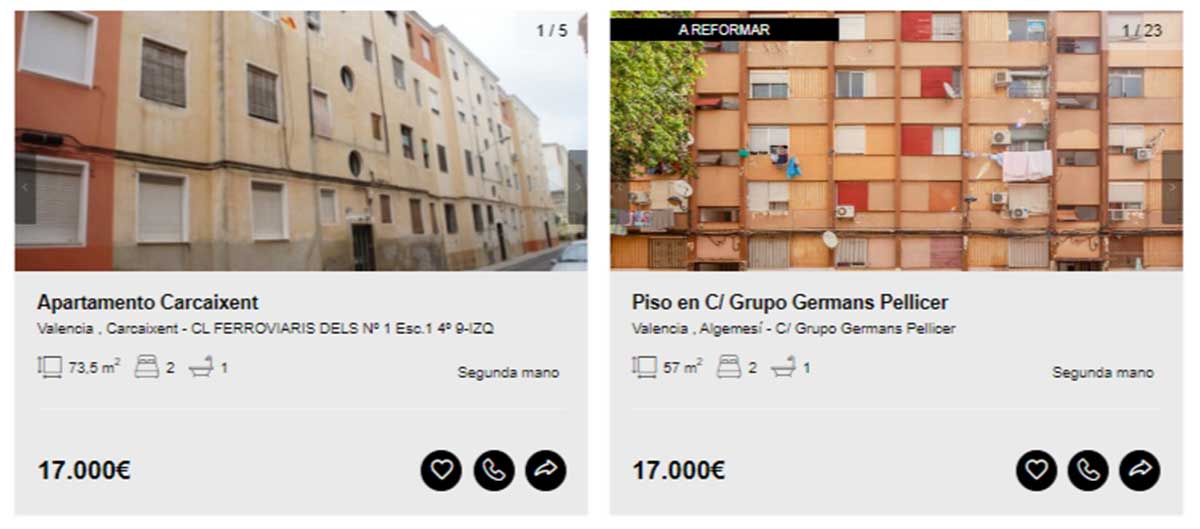
Task: Favorite the Apartamento Carcaixent listing
Action: point(441,470)
